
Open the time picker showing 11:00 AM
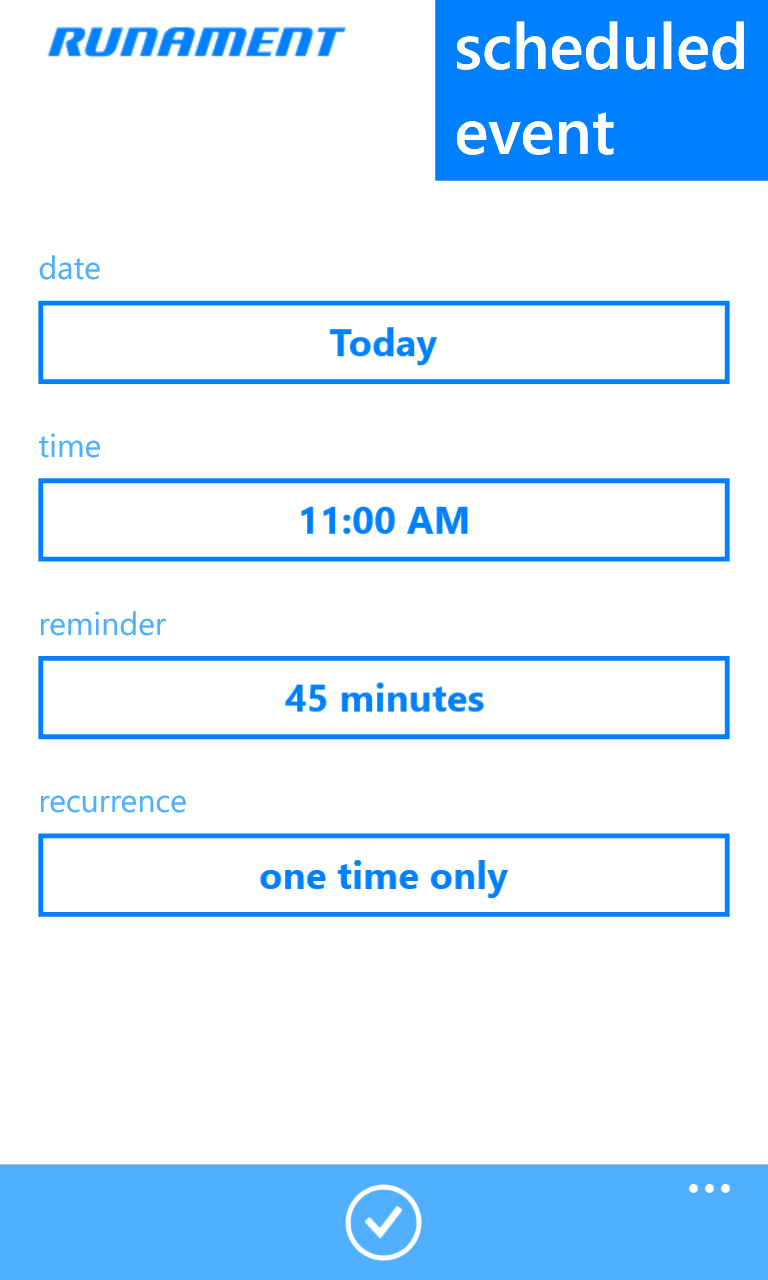384,520
